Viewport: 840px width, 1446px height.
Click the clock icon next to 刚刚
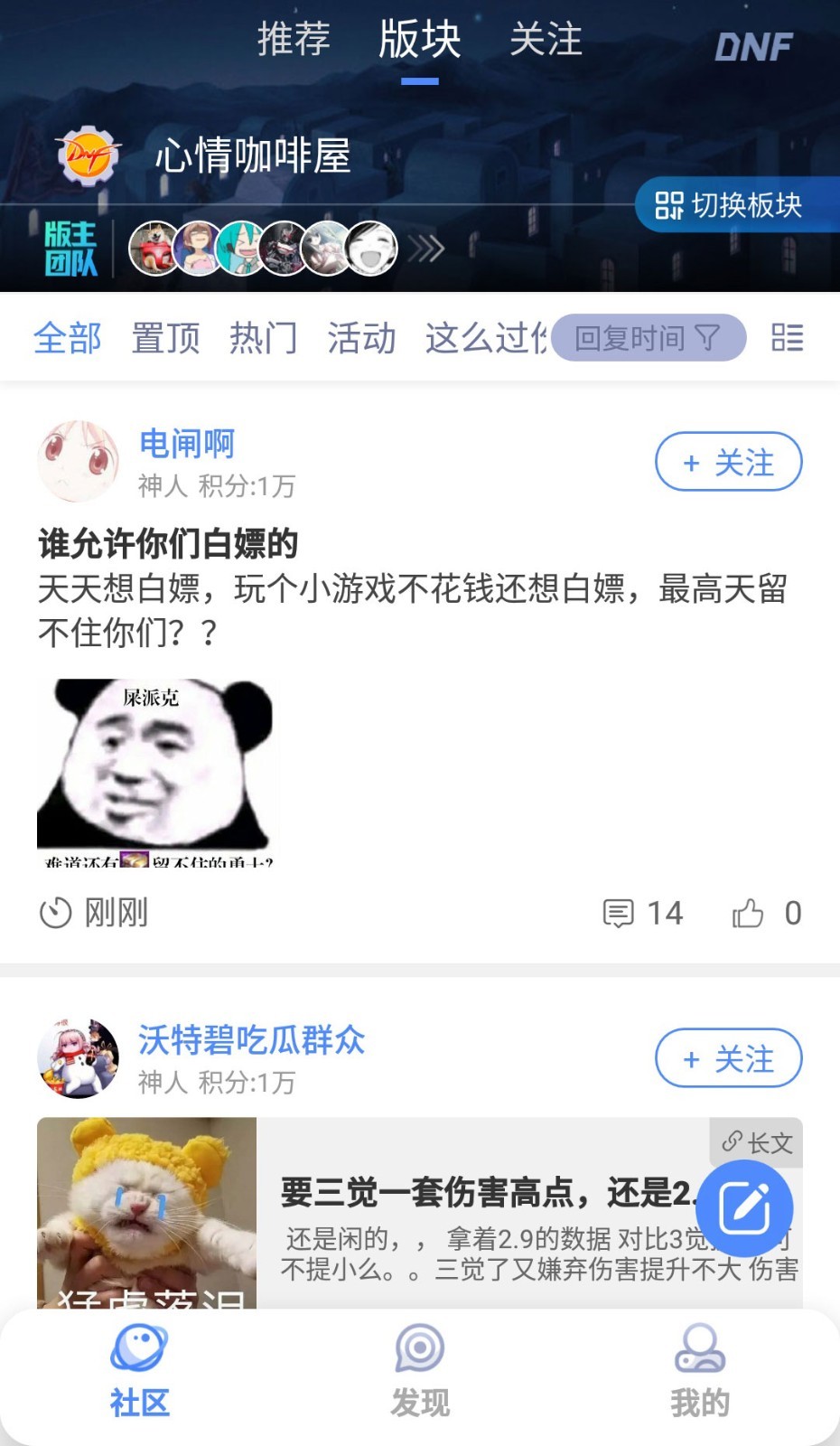click(x=56, y=913)
